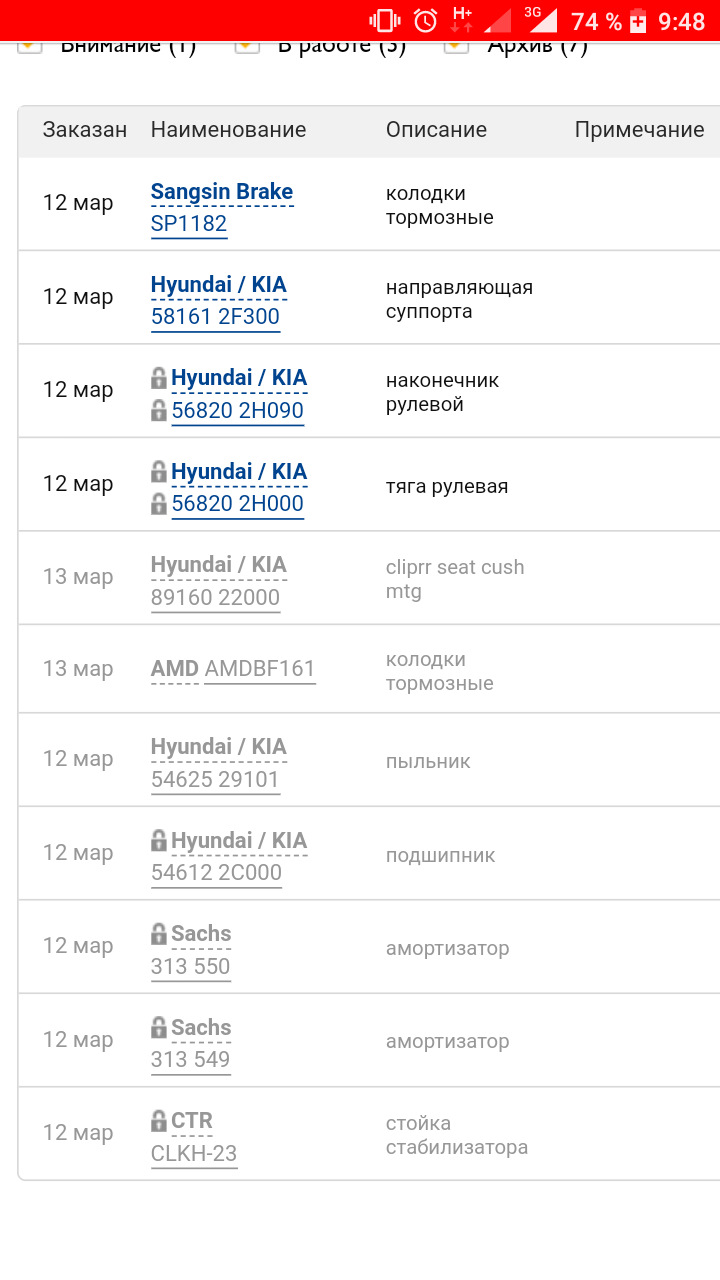Open part number 56820 2H090
Screen dimensions: 720x1280
pyautogui.click(x=237, y=410)
